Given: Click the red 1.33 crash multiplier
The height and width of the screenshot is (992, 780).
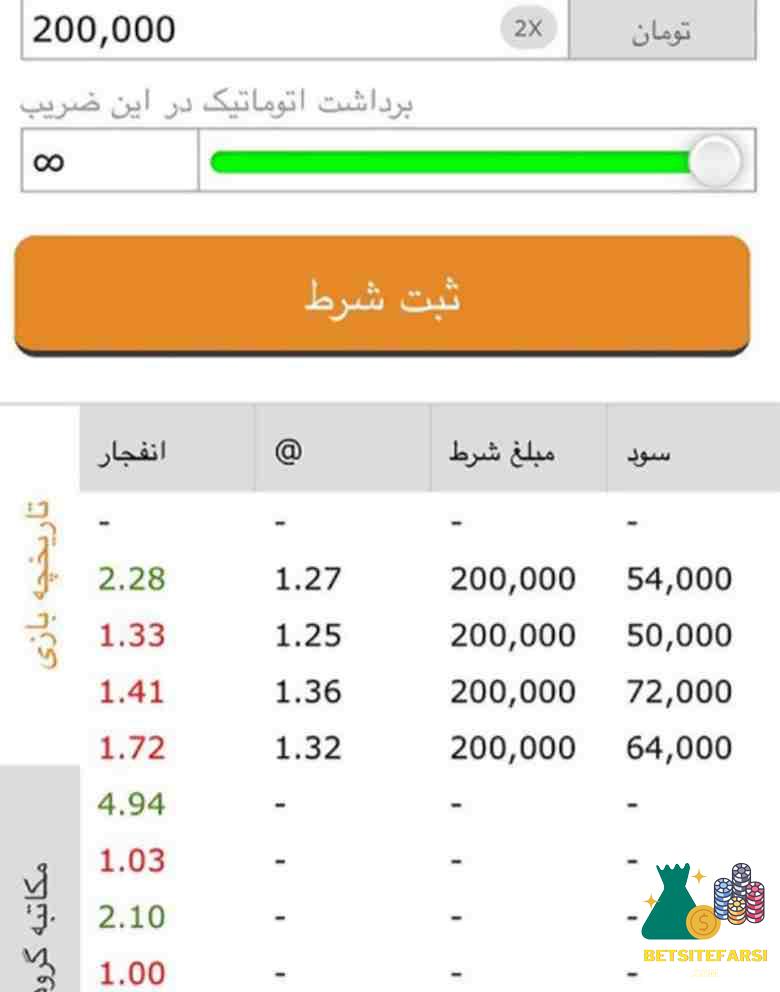Looking at the screenshot, I should (135, 634).
